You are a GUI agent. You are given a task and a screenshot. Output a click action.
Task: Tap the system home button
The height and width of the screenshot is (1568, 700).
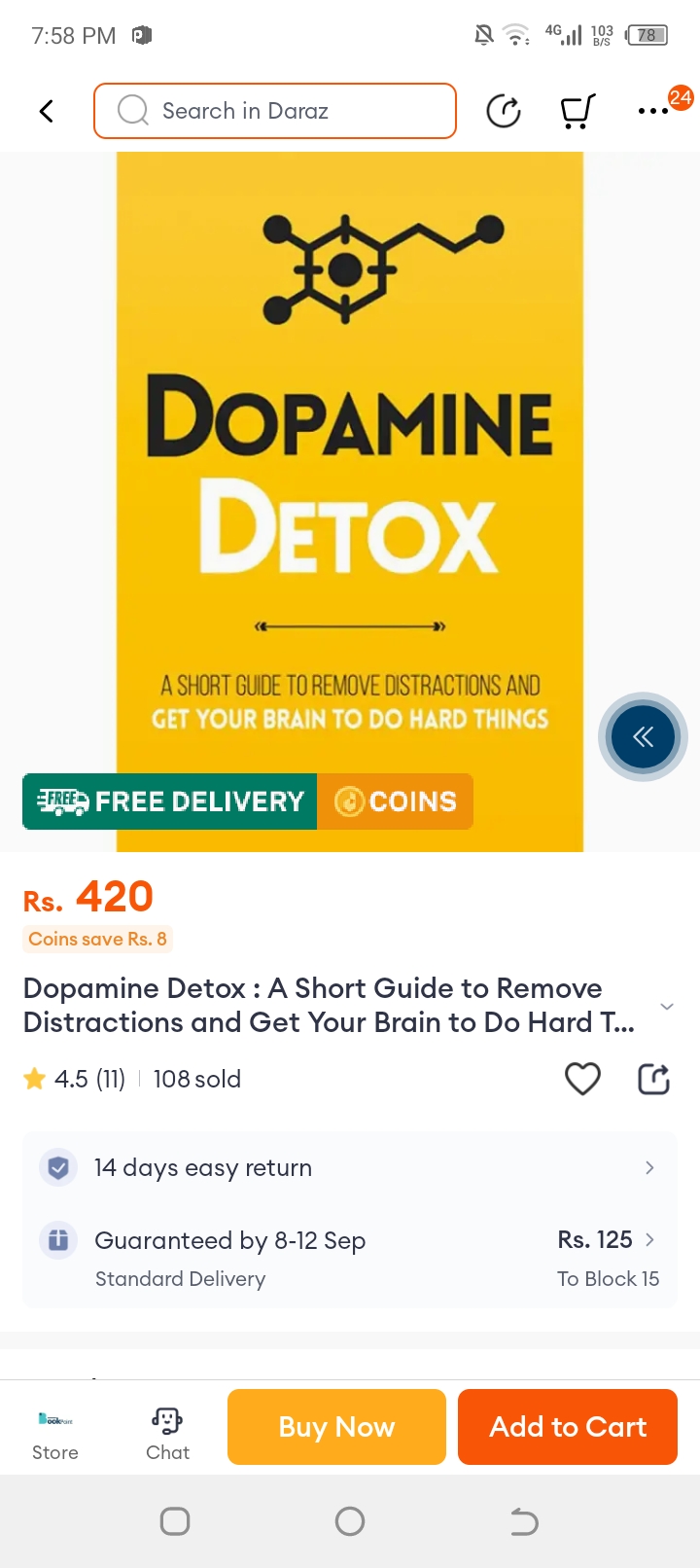(350, 1521)
